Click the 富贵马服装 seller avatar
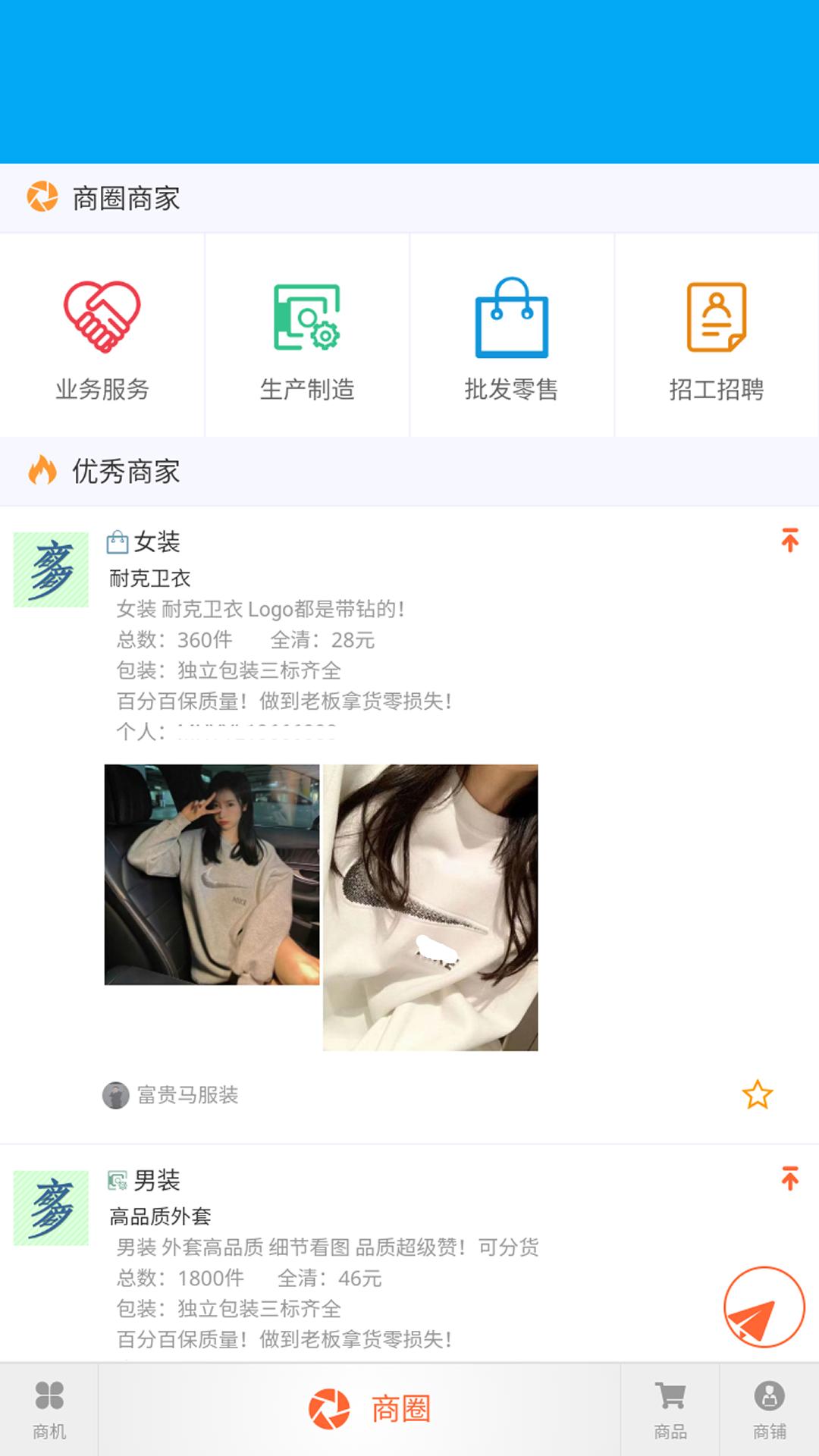819x1456 pixels. 116,1095
